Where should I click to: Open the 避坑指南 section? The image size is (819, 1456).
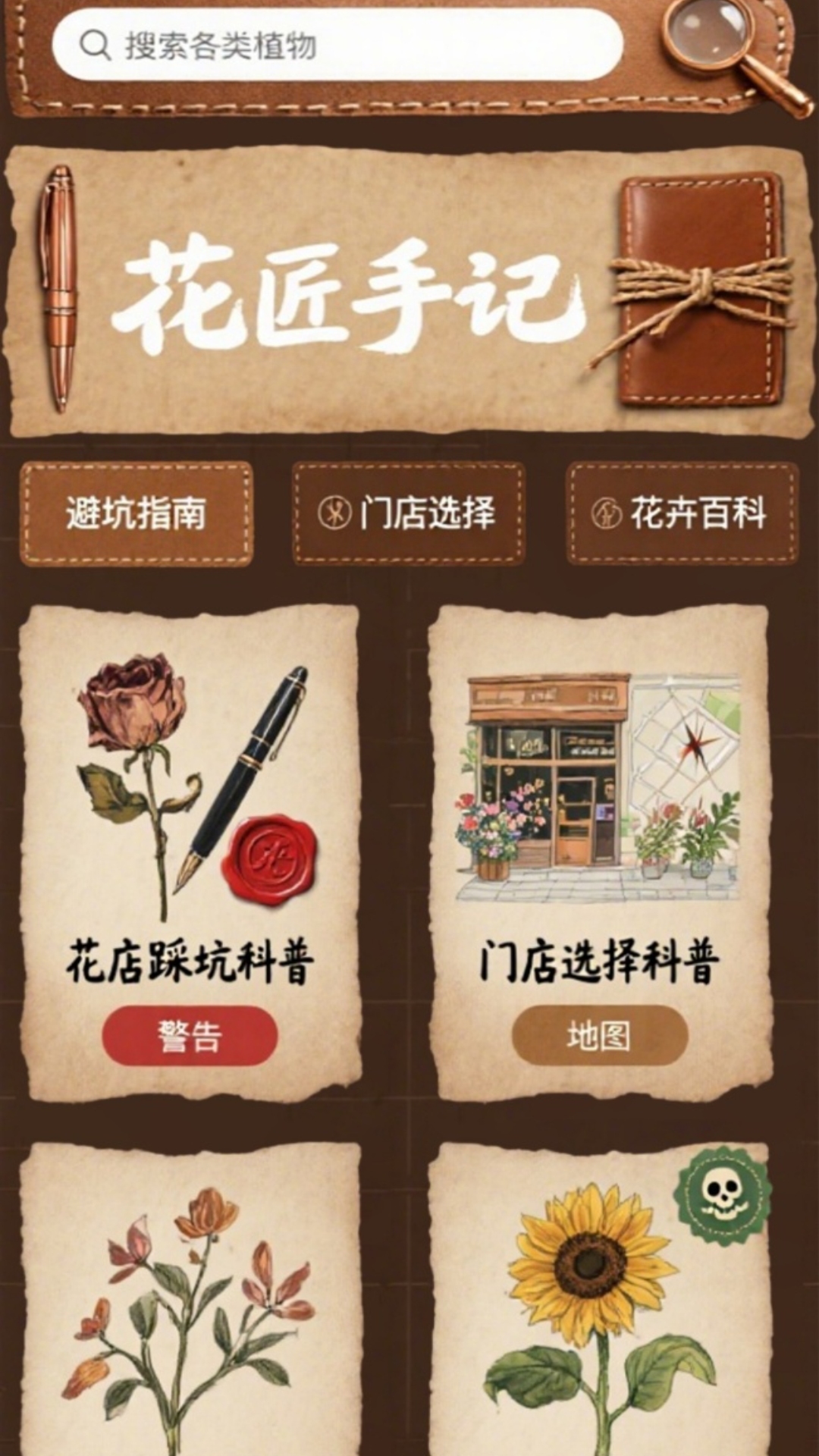click(136, 514)
